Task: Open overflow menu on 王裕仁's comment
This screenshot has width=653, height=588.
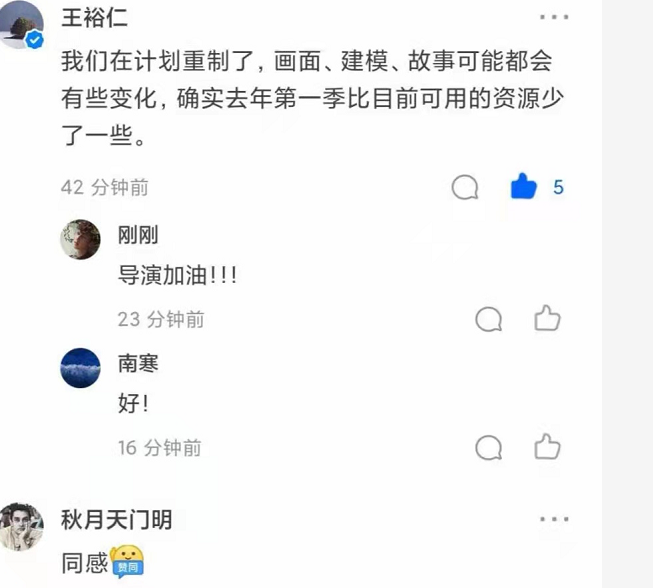Action: (553, 18)
